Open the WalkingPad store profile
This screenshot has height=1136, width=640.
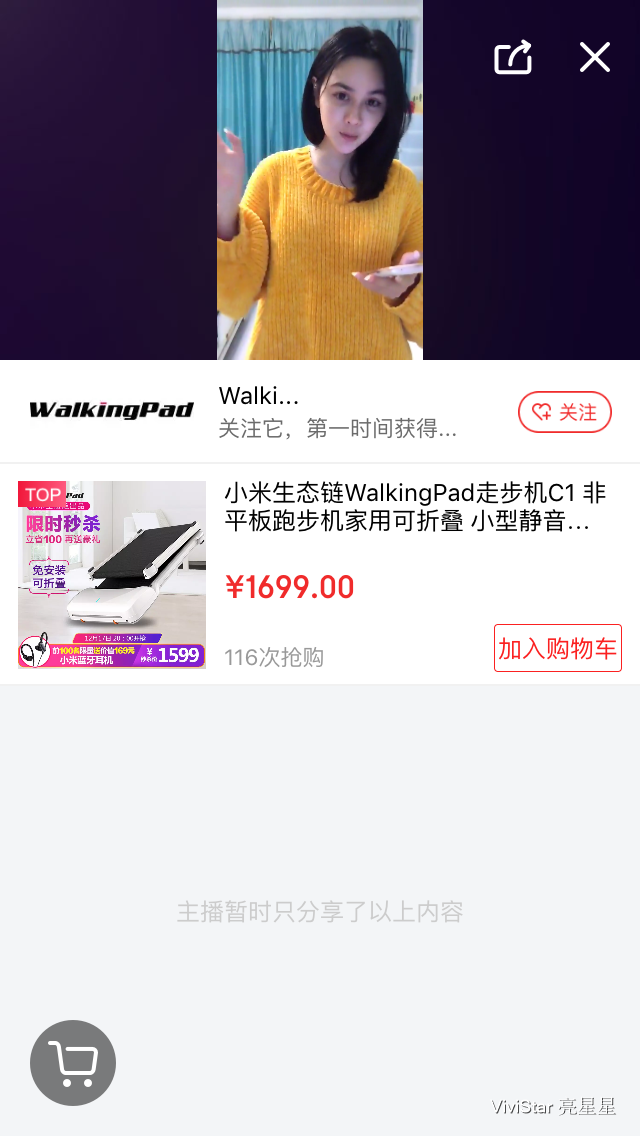[111, 411]
